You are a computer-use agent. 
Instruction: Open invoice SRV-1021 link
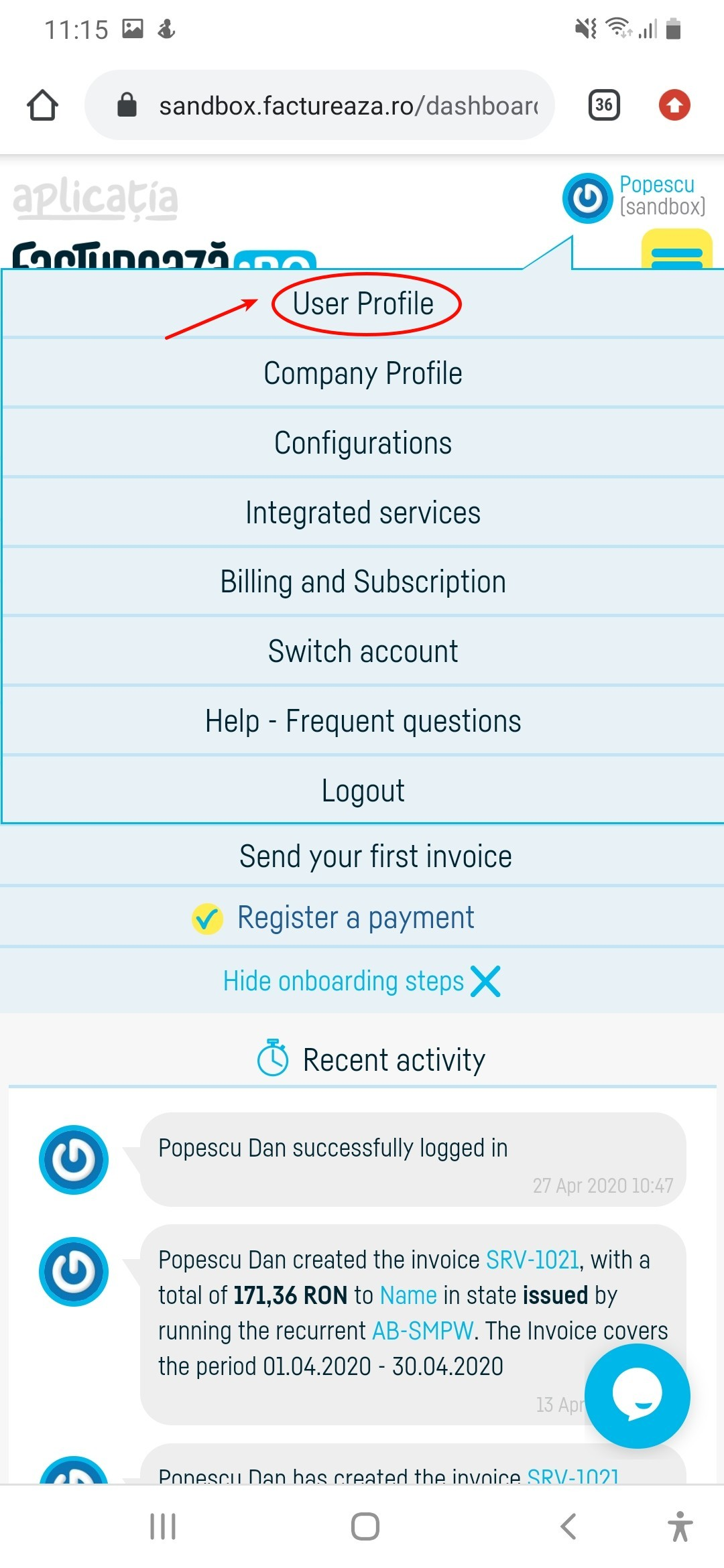(x=533, y=1260)
